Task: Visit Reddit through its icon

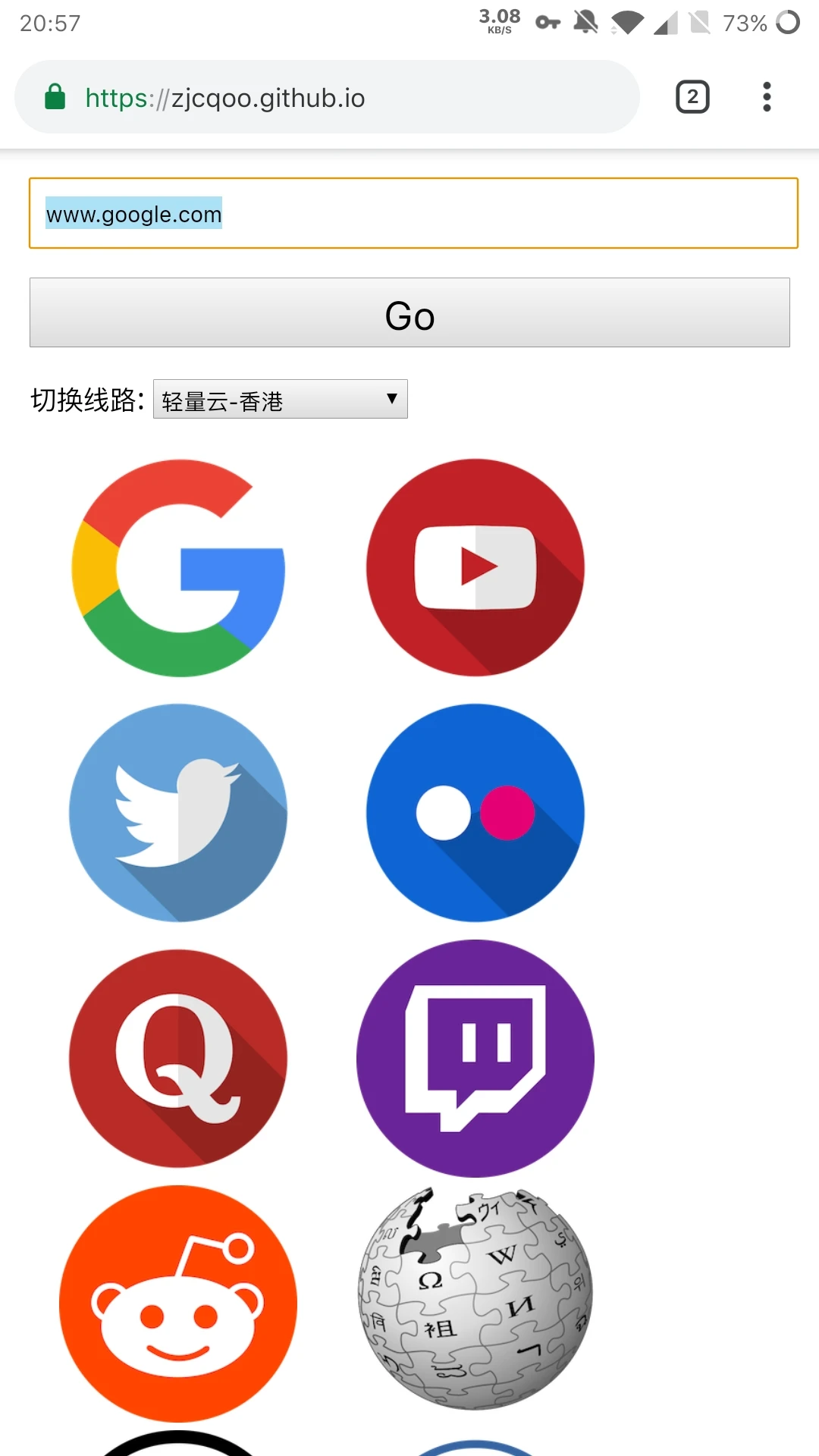Action: (x=178, y=1304)
